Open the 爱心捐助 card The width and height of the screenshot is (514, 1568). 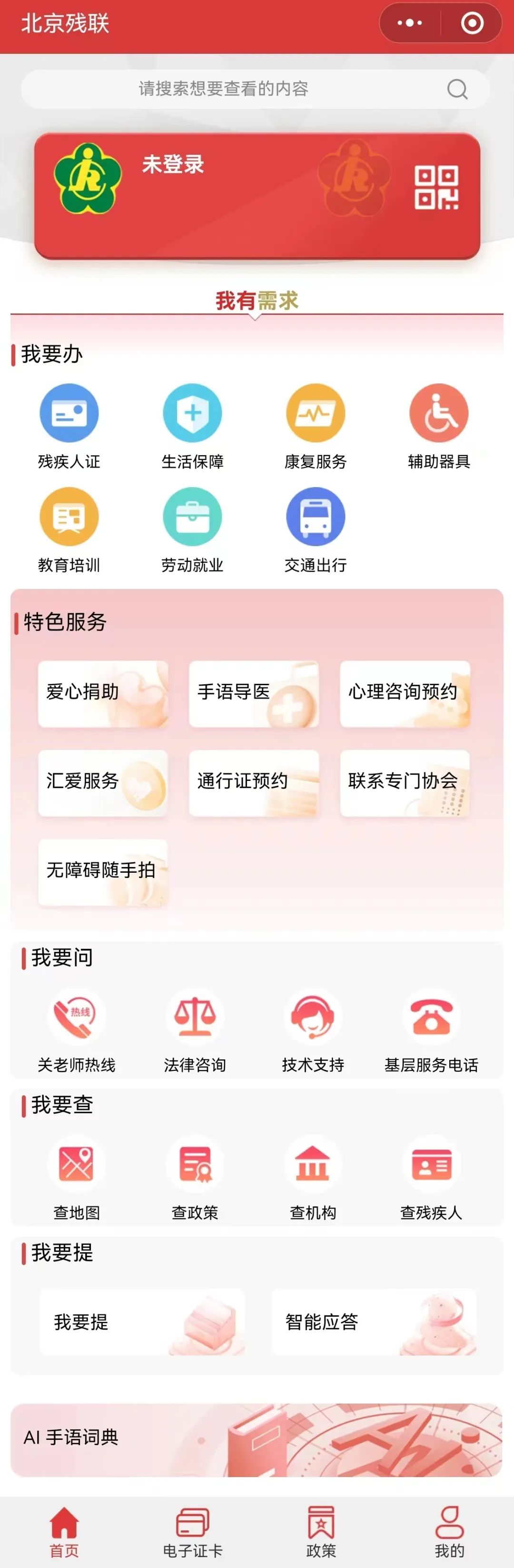pyautogui.click(x=103, y=693)
